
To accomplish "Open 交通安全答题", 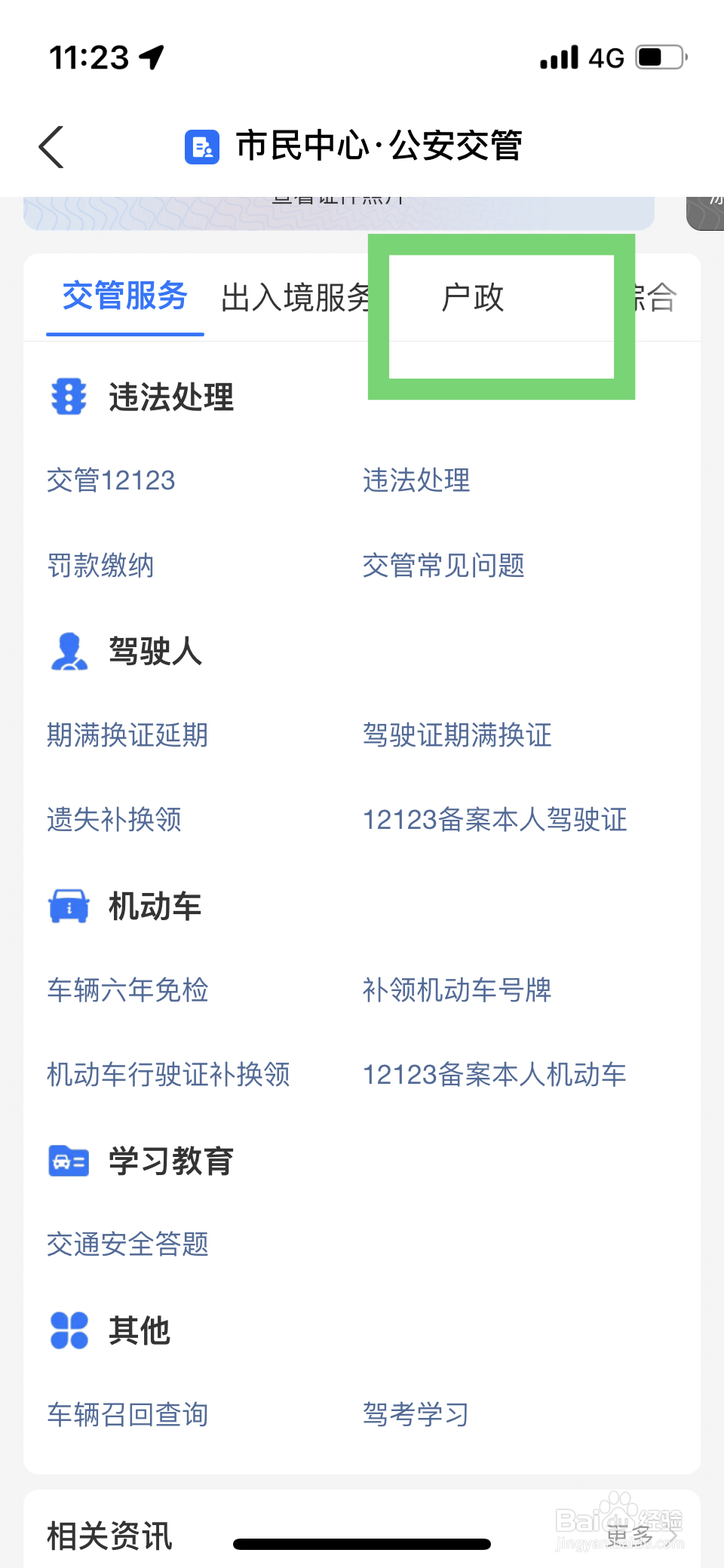I will click(127, 1244).
